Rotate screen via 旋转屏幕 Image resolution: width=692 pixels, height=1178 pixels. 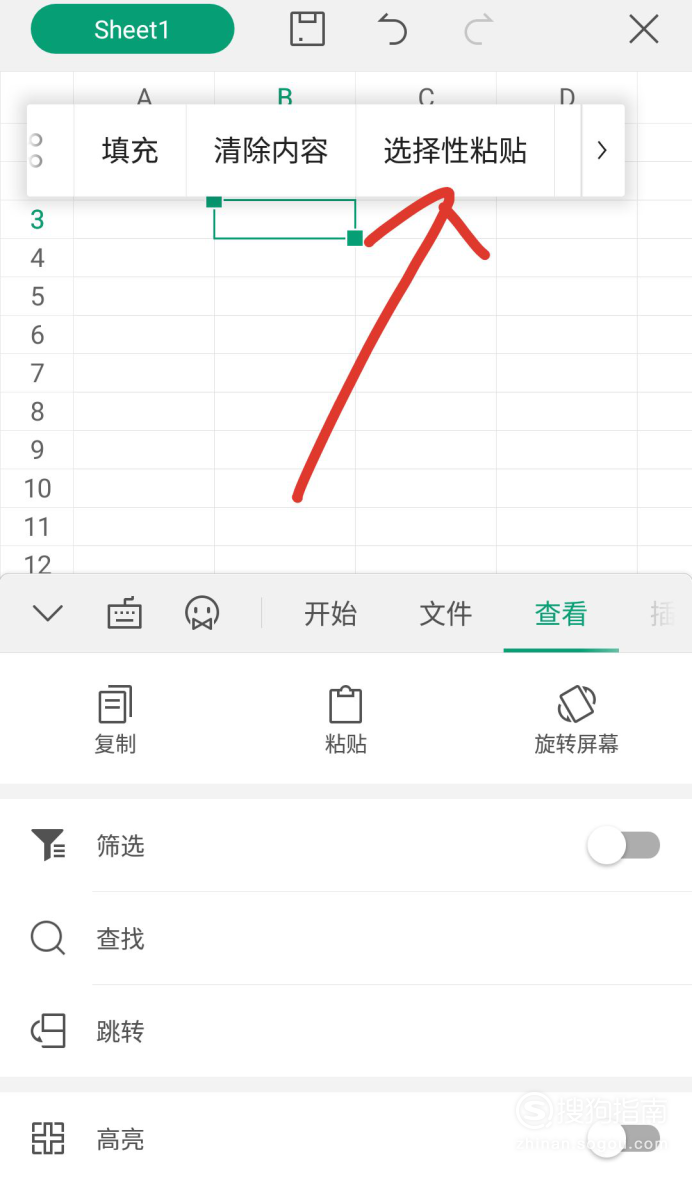(576, 719)
